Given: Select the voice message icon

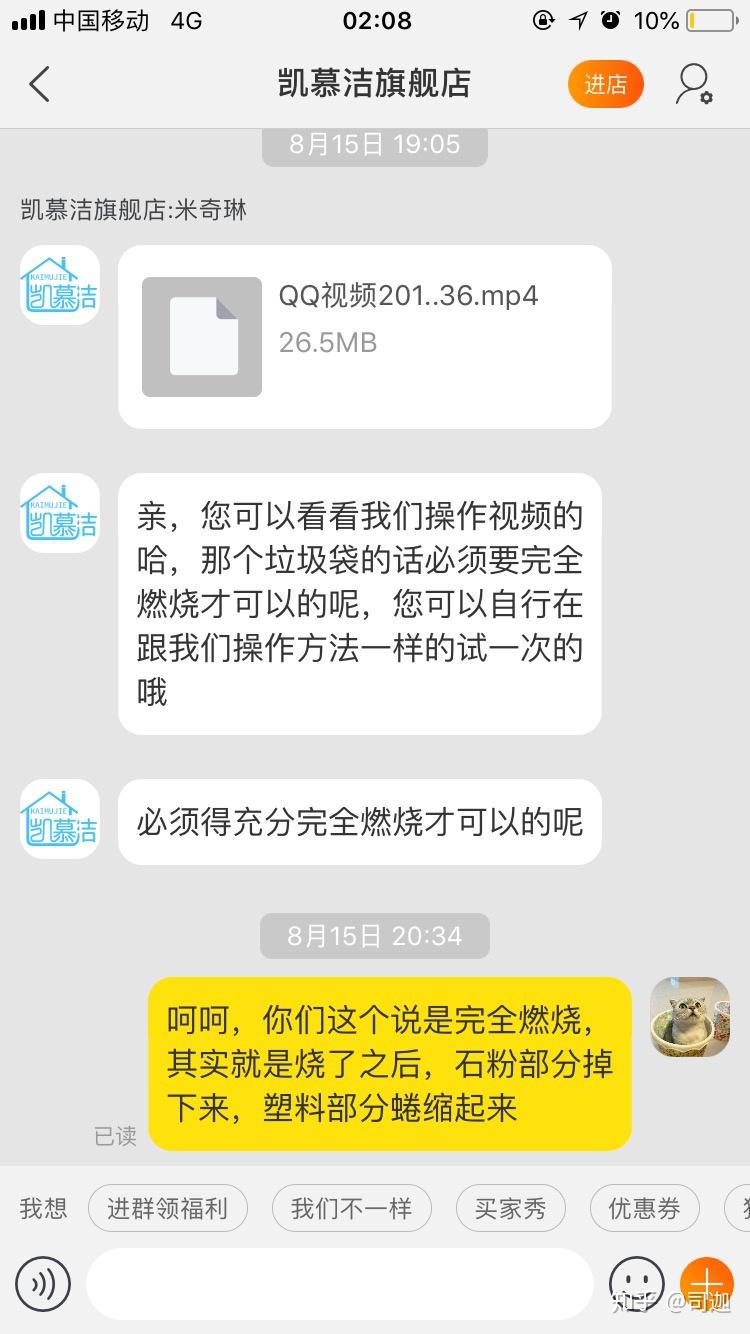Looking at the screenshot, I should coord(42,1283).
